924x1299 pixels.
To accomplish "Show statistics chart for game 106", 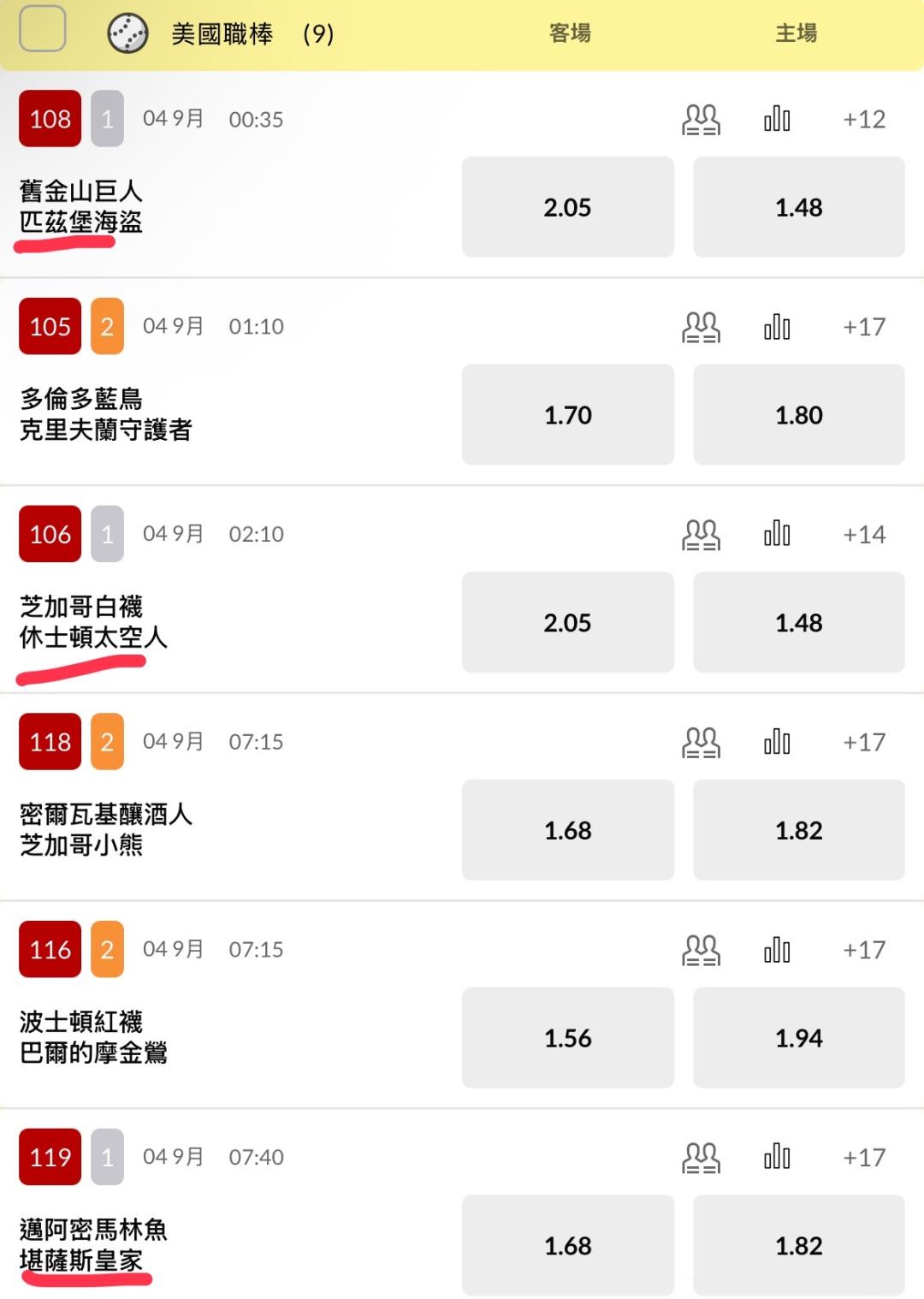I will point(777,534).
